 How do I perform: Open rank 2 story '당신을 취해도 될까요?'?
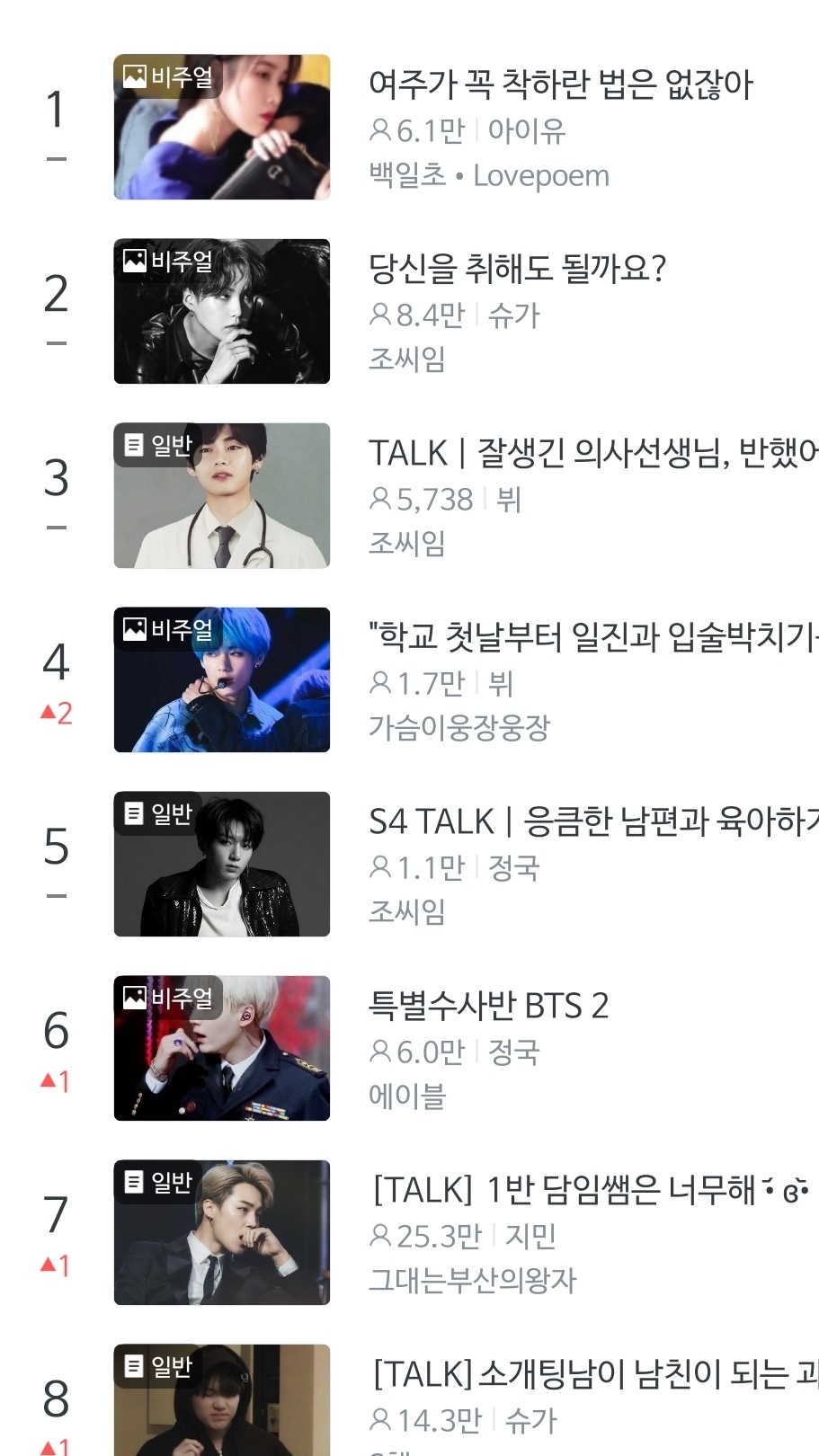tap(517, 269)
